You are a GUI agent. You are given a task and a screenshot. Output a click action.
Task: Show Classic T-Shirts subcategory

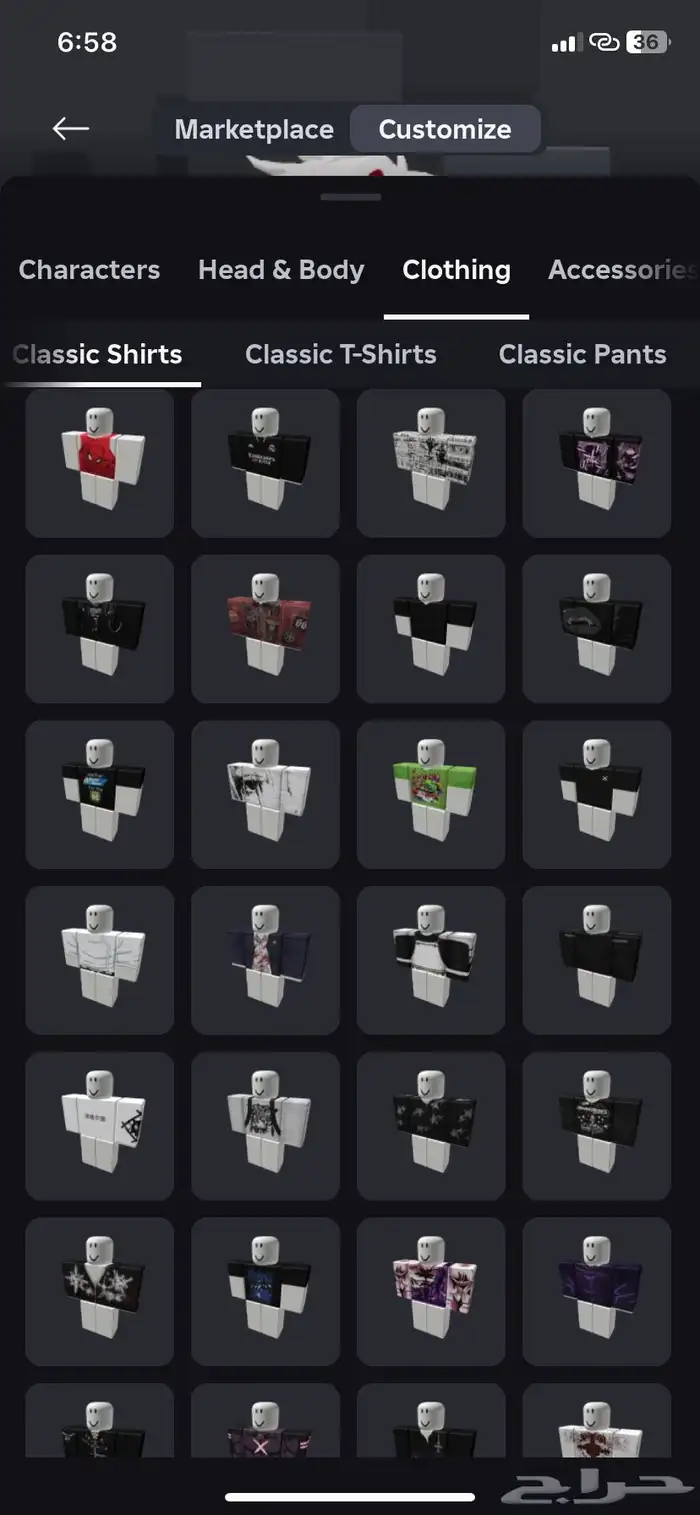coord(341,354)
